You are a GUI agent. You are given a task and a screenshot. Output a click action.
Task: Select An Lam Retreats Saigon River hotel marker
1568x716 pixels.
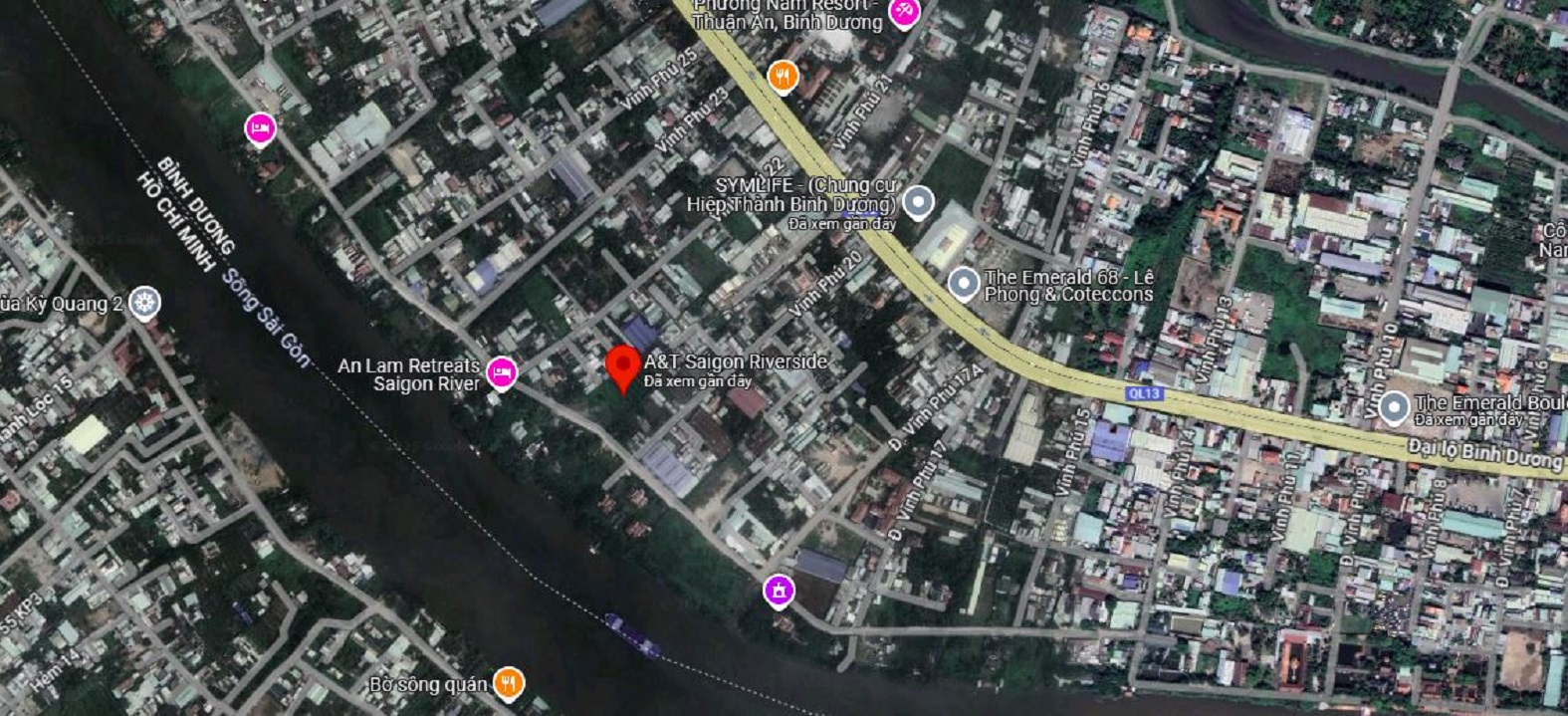click(502, 373)
